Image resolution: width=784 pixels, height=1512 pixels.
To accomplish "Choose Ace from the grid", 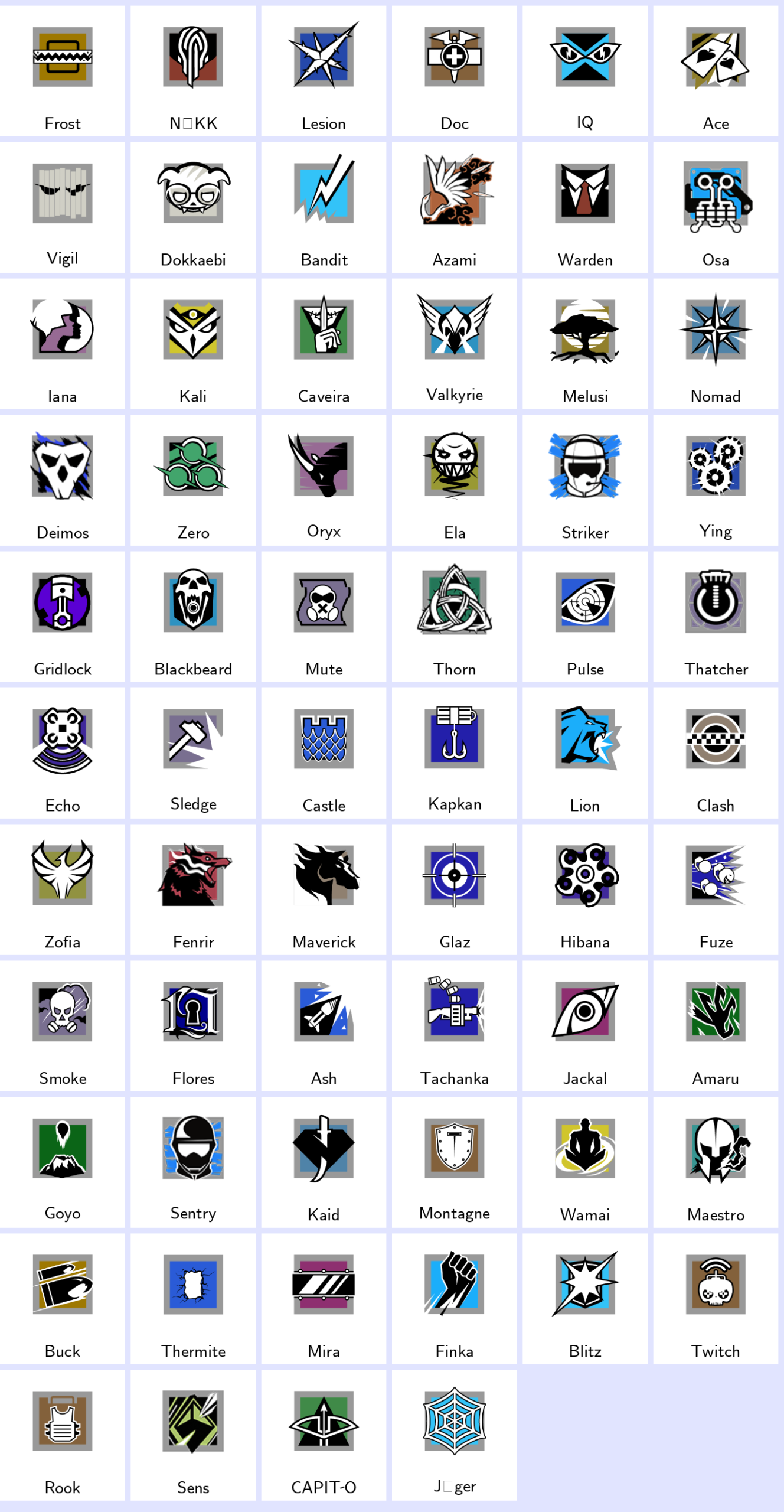I will click(x=715, y=71).
